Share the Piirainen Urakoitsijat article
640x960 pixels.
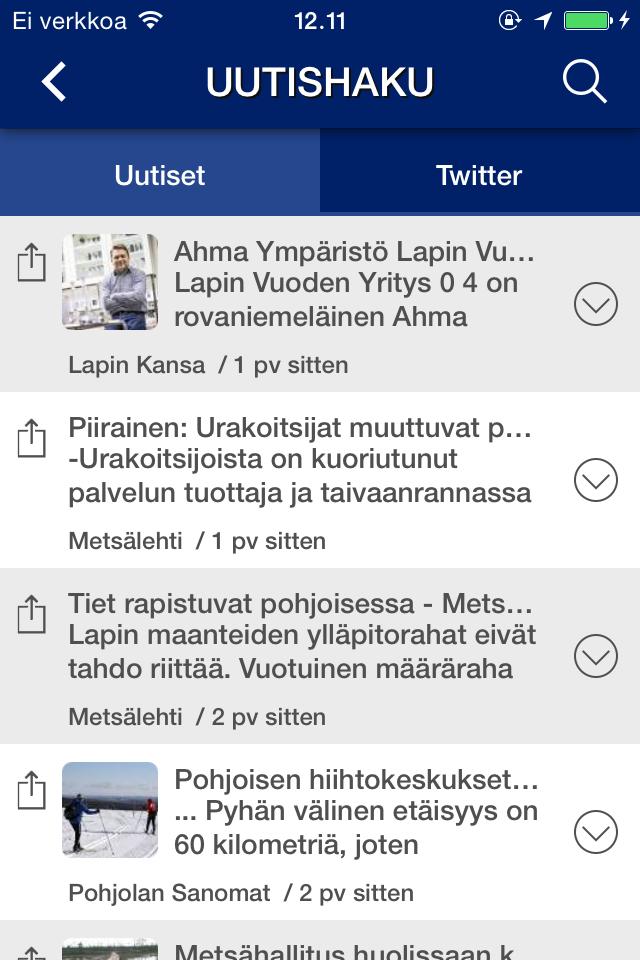point(32,439)
